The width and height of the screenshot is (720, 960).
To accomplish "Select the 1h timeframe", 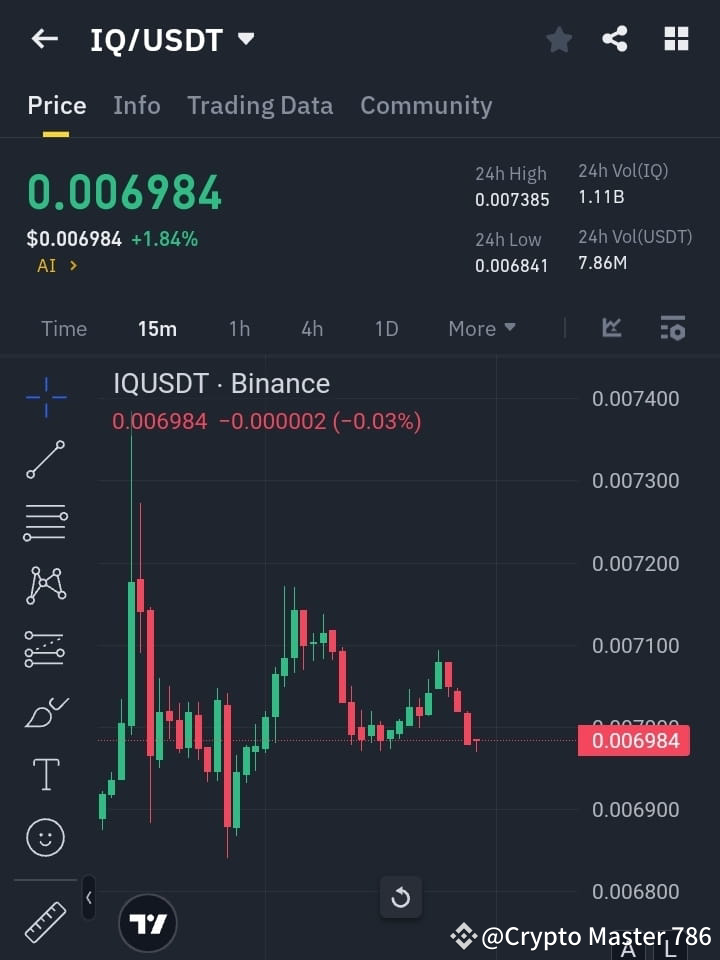I will [239, 328].
